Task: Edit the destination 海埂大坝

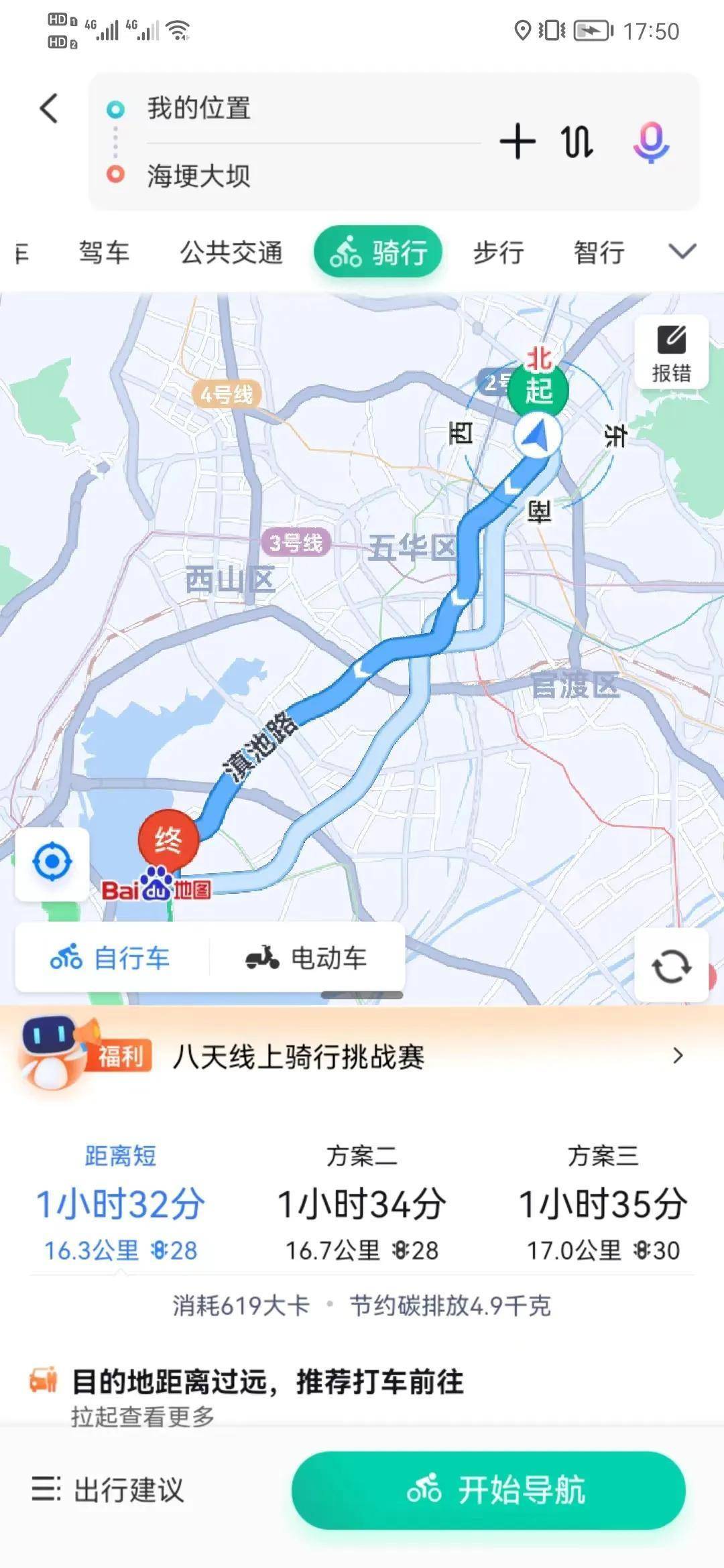Action: point(199,176)
